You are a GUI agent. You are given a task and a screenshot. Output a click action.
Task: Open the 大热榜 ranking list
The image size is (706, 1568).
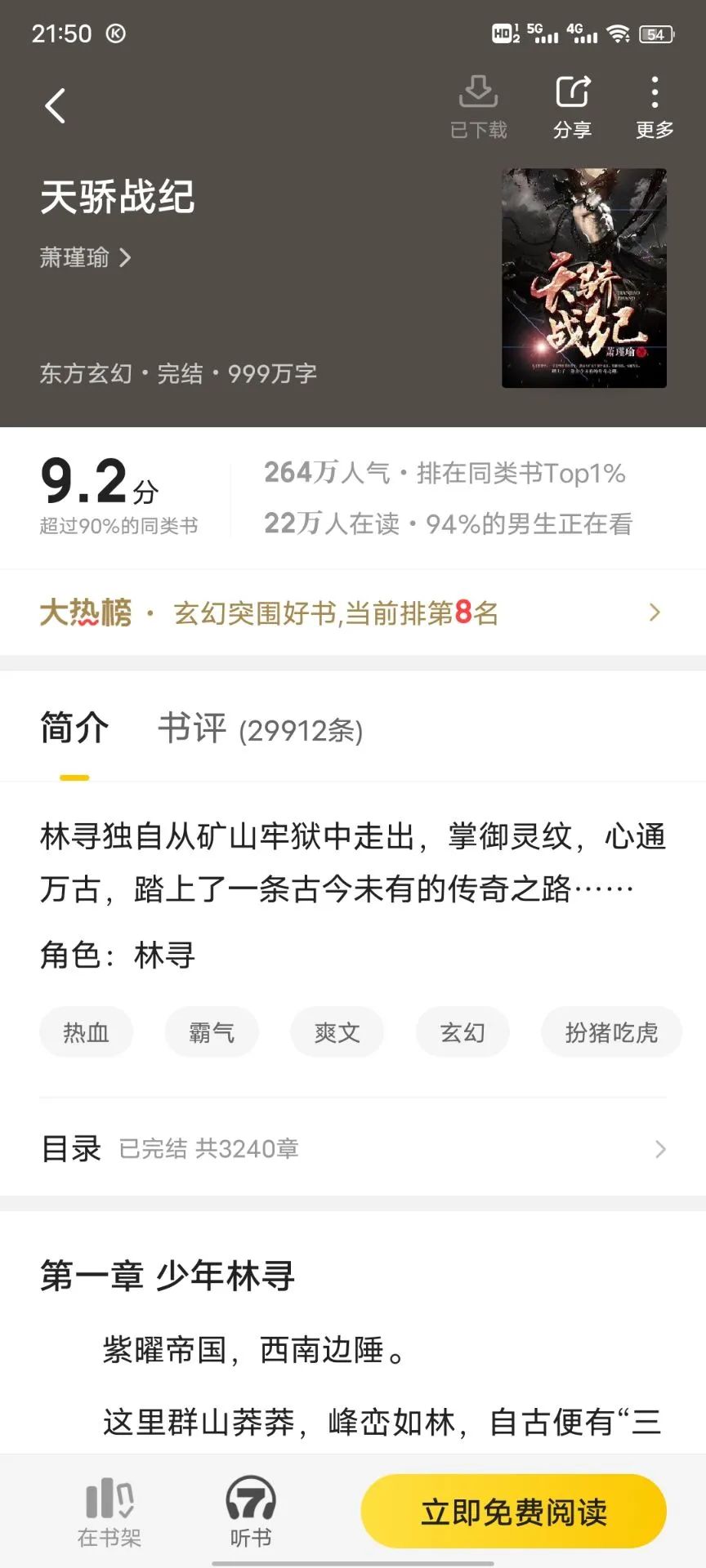pyautogui.click(x=353, y=612)
